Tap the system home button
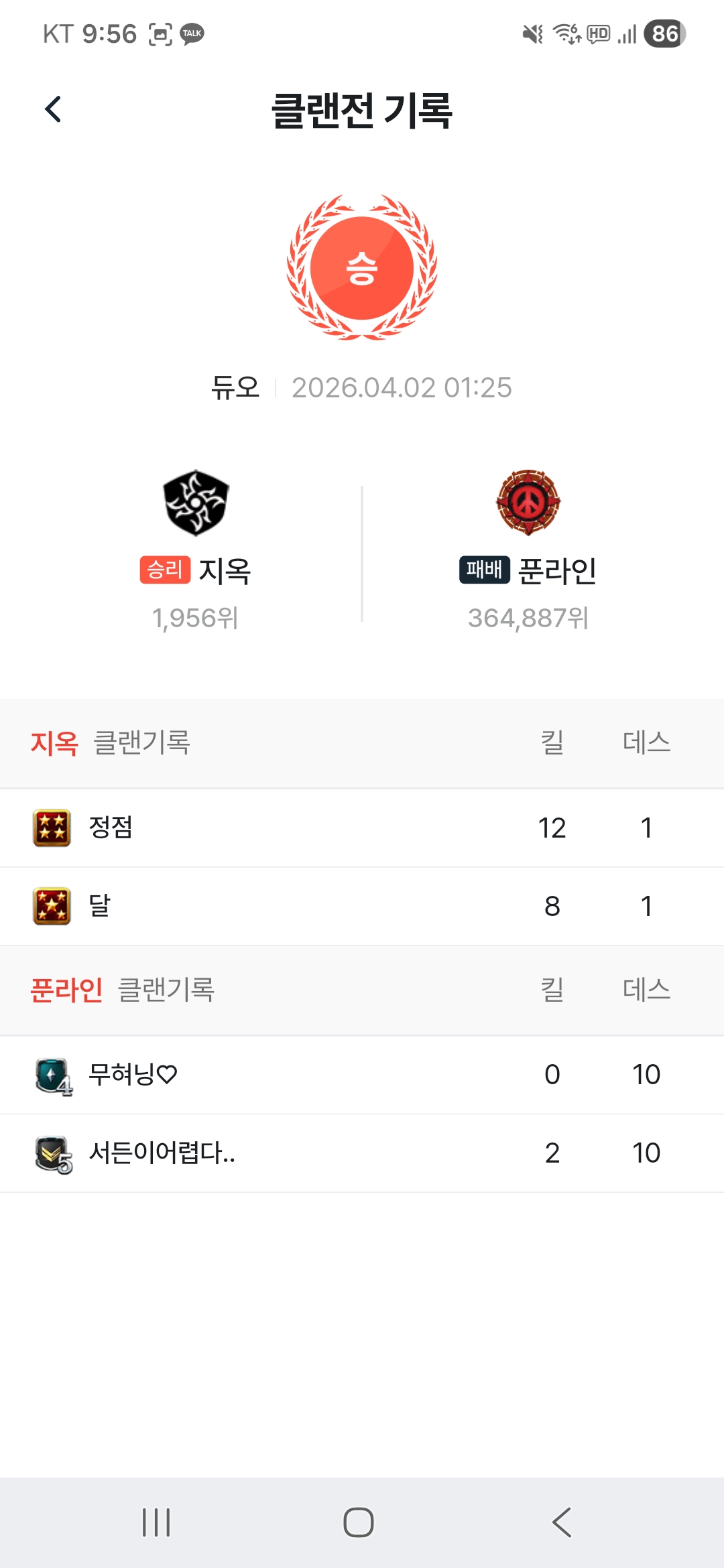Image resolution: width=724 pixels, height=1568 pixels. (359, 1522)
